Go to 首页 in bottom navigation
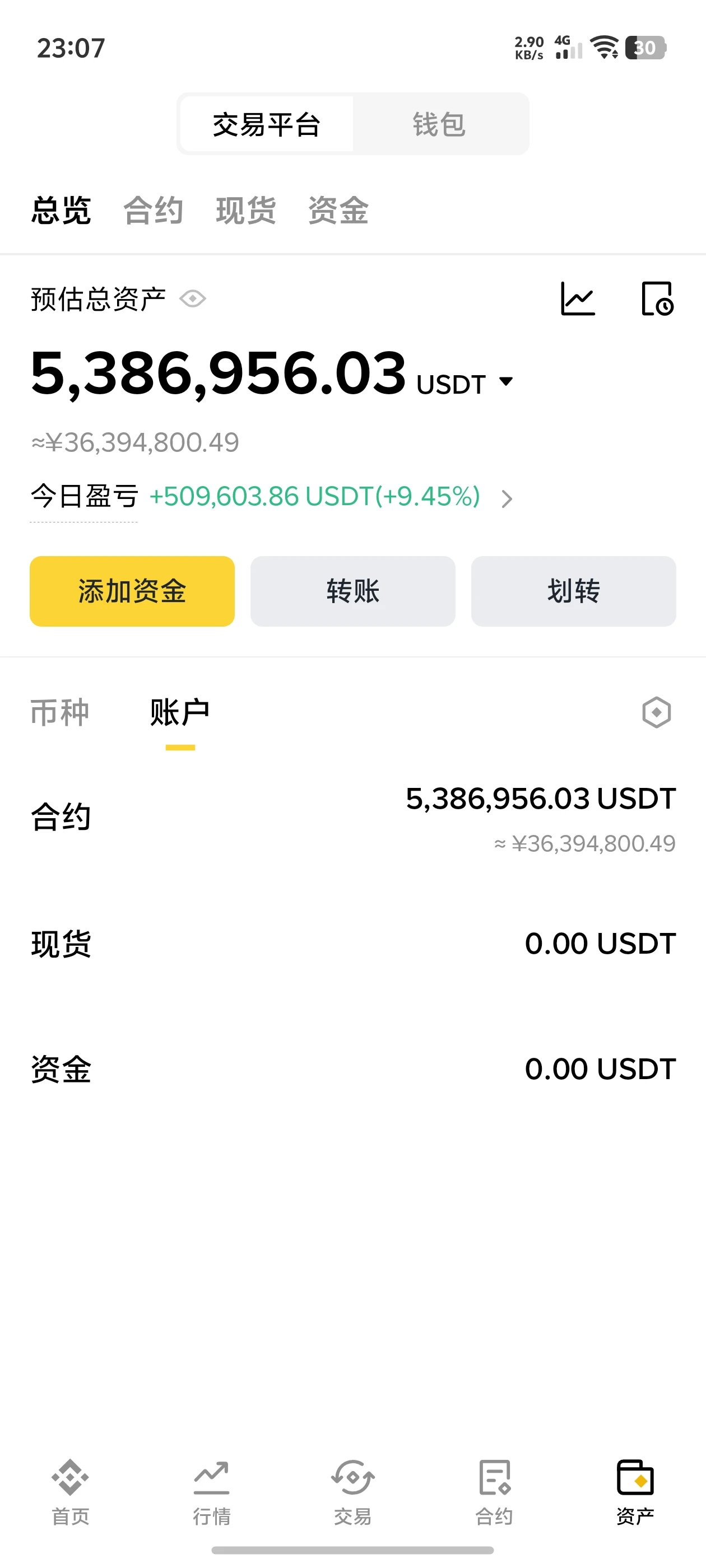Viewport: 706px width, 1568px height. click(x=71, y=1492)
